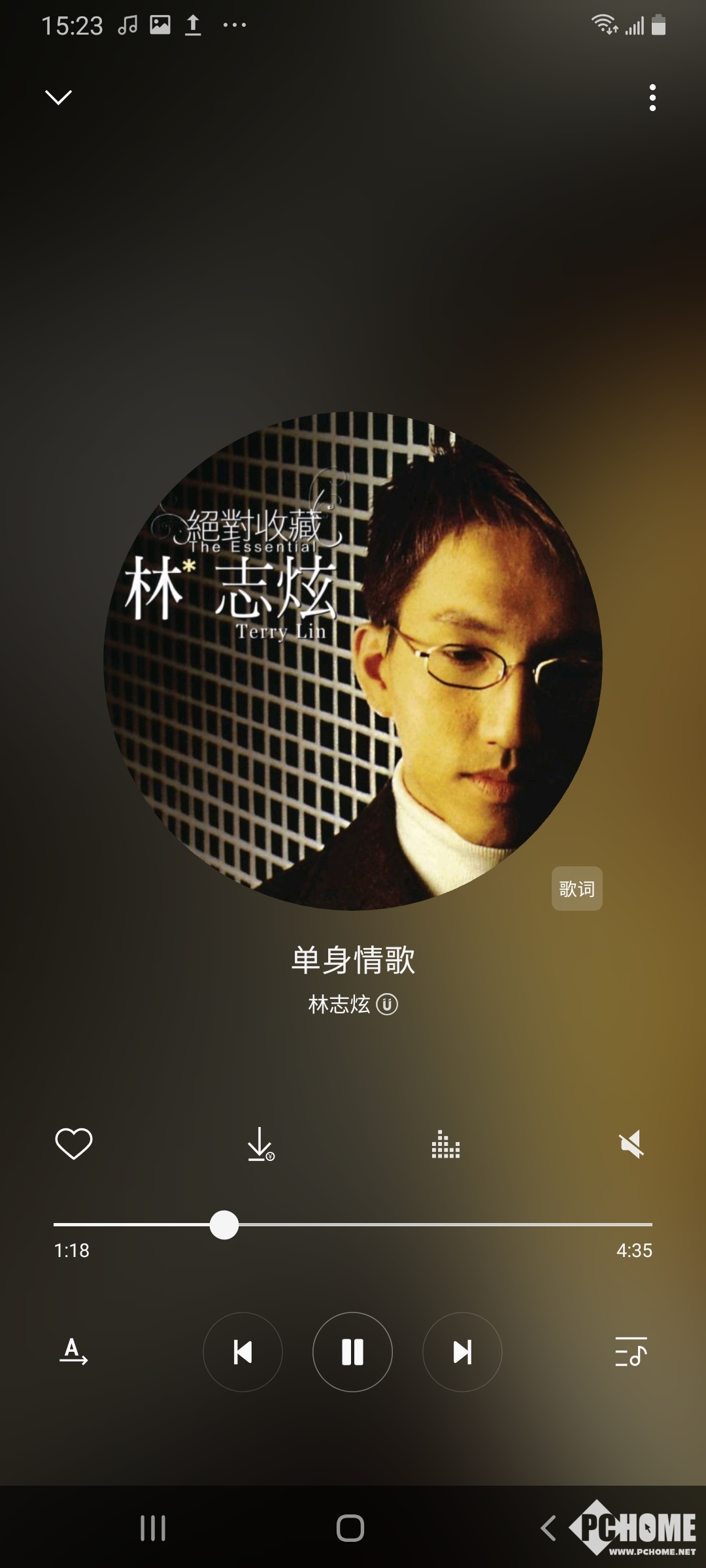Open recent apps from navigation bar

point(153,1528)
